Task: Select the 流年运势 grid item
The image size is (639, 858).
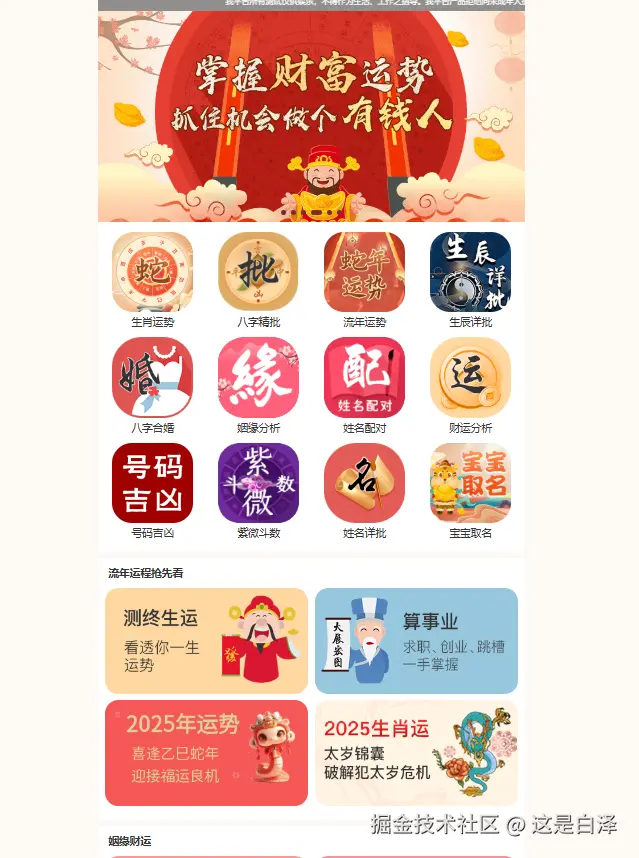Action: click(x=364, y=272)
